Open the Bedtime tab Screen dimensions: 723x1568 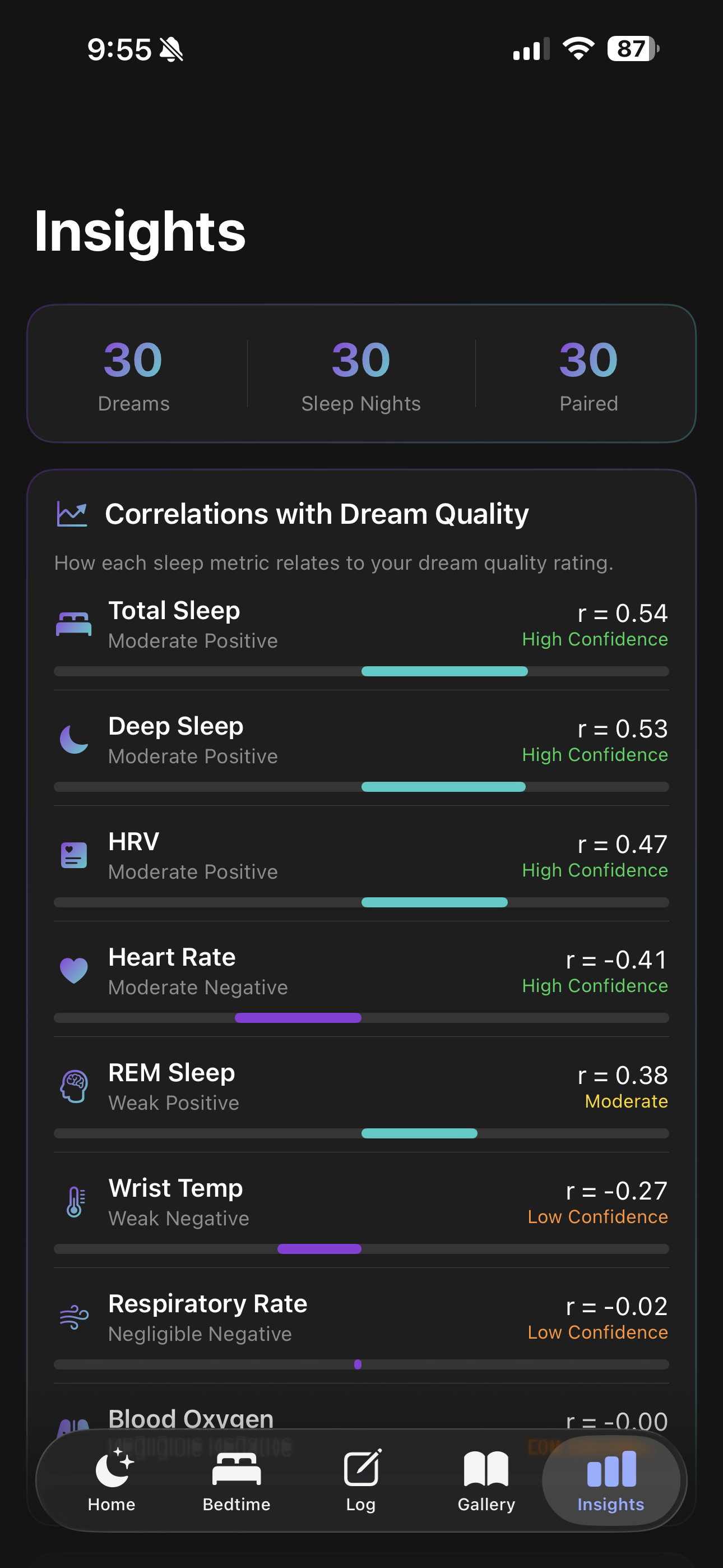click(236, 1479)
